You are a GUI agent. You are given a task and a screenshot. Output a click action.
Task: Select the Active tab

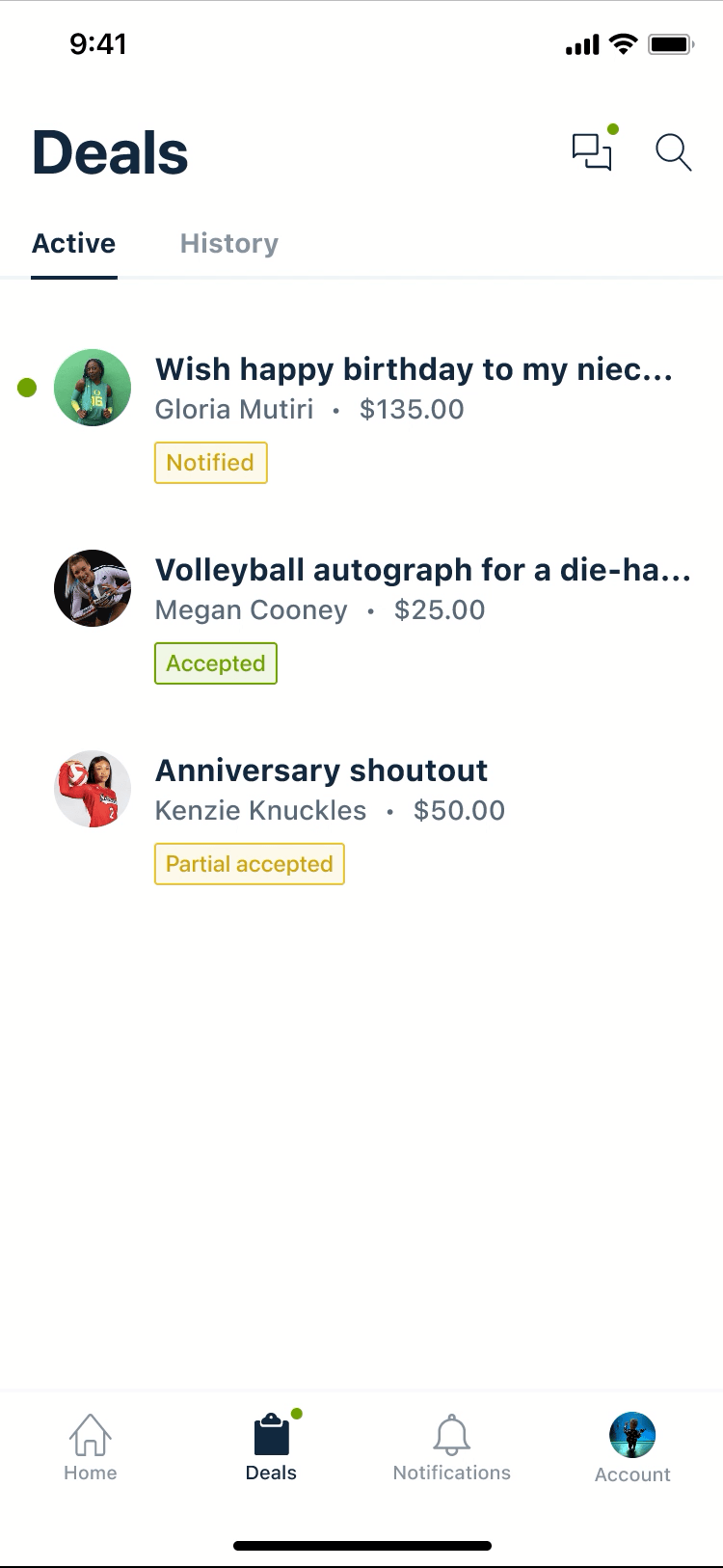point(74,244)
